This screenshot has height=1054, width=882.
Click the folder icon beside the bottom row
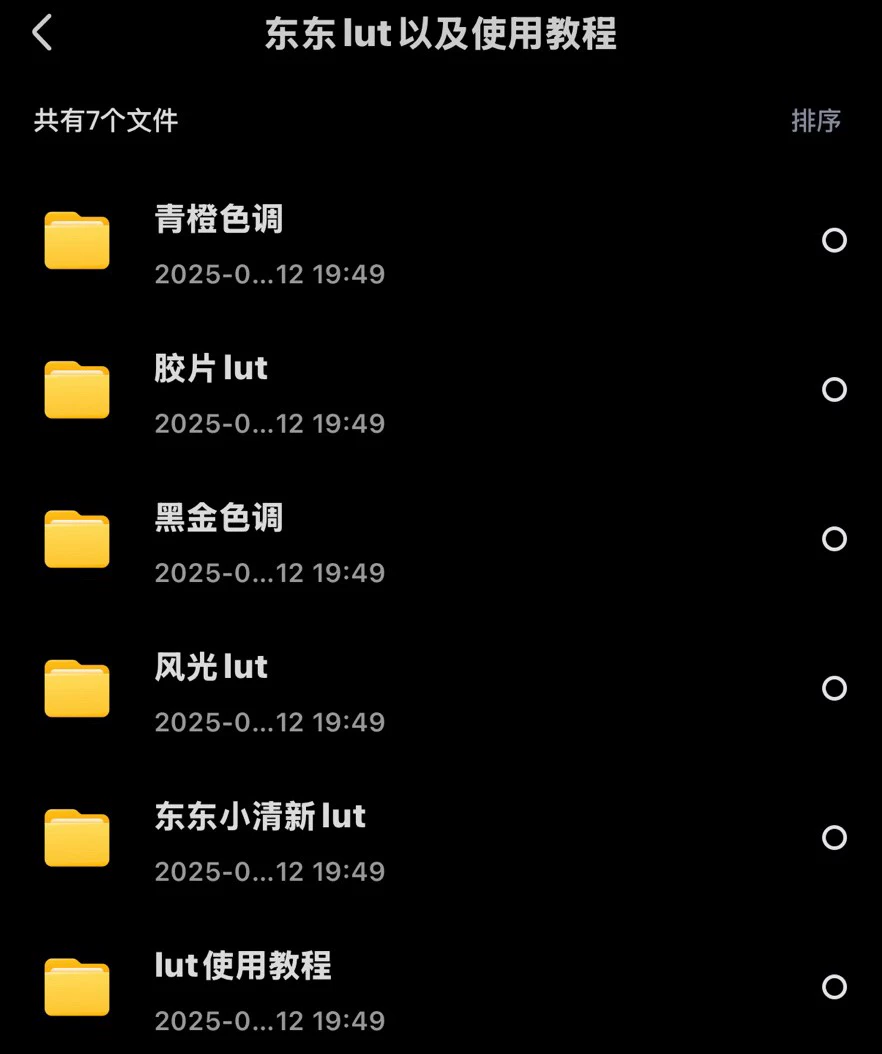(77, 985)
